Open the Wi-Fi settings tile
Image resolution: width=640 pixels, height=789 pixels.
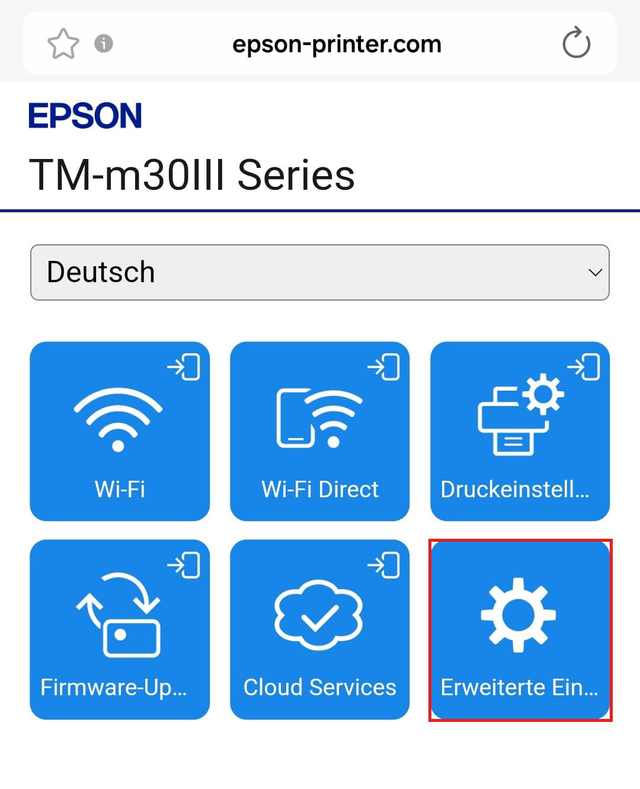pos(120,431)
